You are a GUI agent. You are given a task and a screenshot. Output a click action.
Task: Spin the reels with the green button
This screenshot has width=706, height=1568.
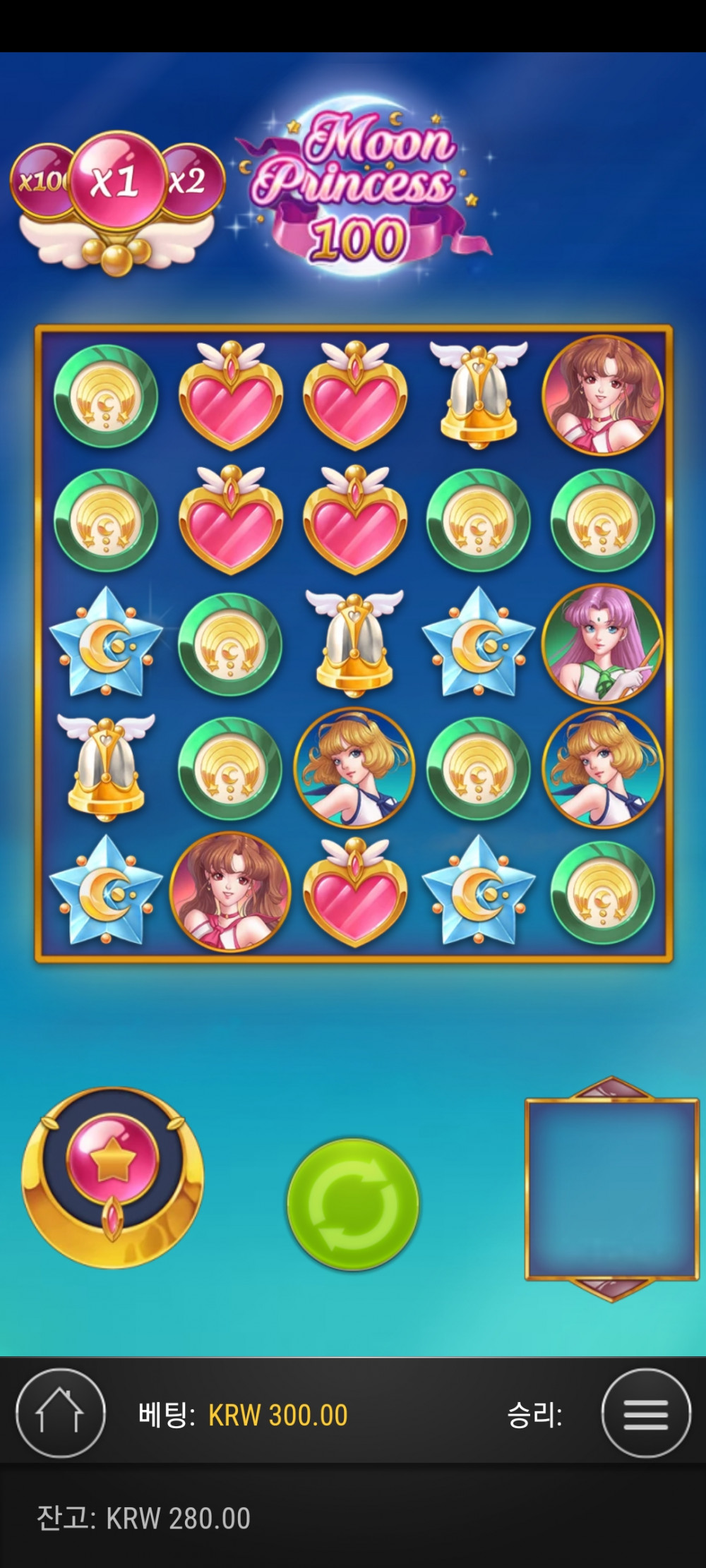point(353,1204)
